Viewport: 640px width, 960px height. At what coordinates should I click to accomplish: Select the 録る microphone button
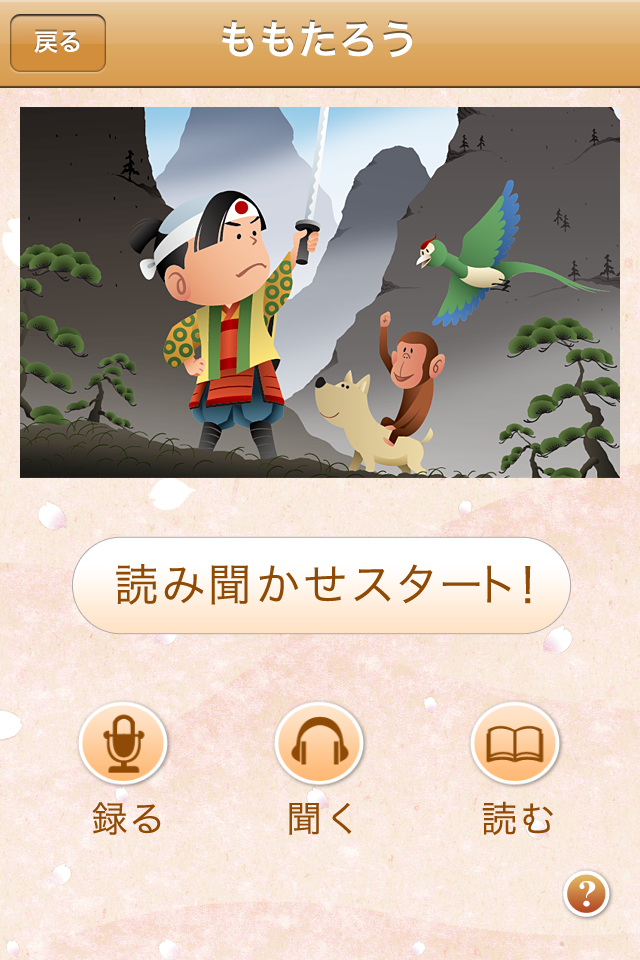tap(123, 745)
